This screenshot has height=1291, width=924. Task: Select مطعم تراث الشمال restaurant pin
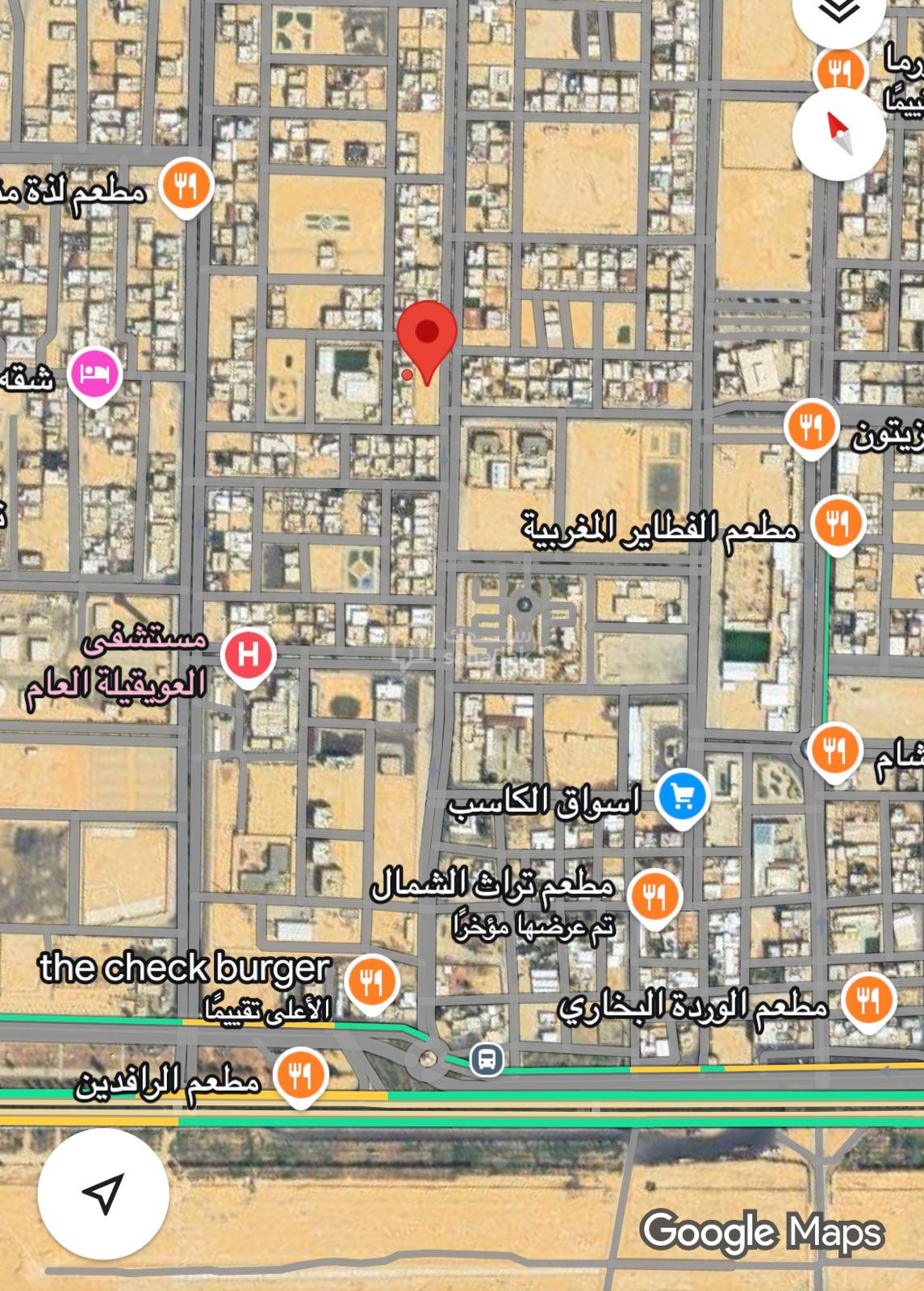click(654, 895)
